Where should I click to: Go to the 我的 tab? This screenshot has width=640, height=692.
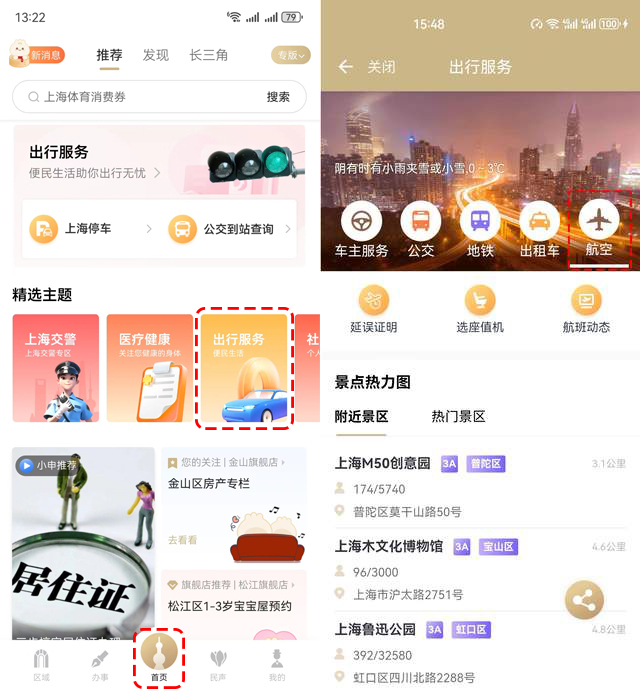click(x=277, y=664)
